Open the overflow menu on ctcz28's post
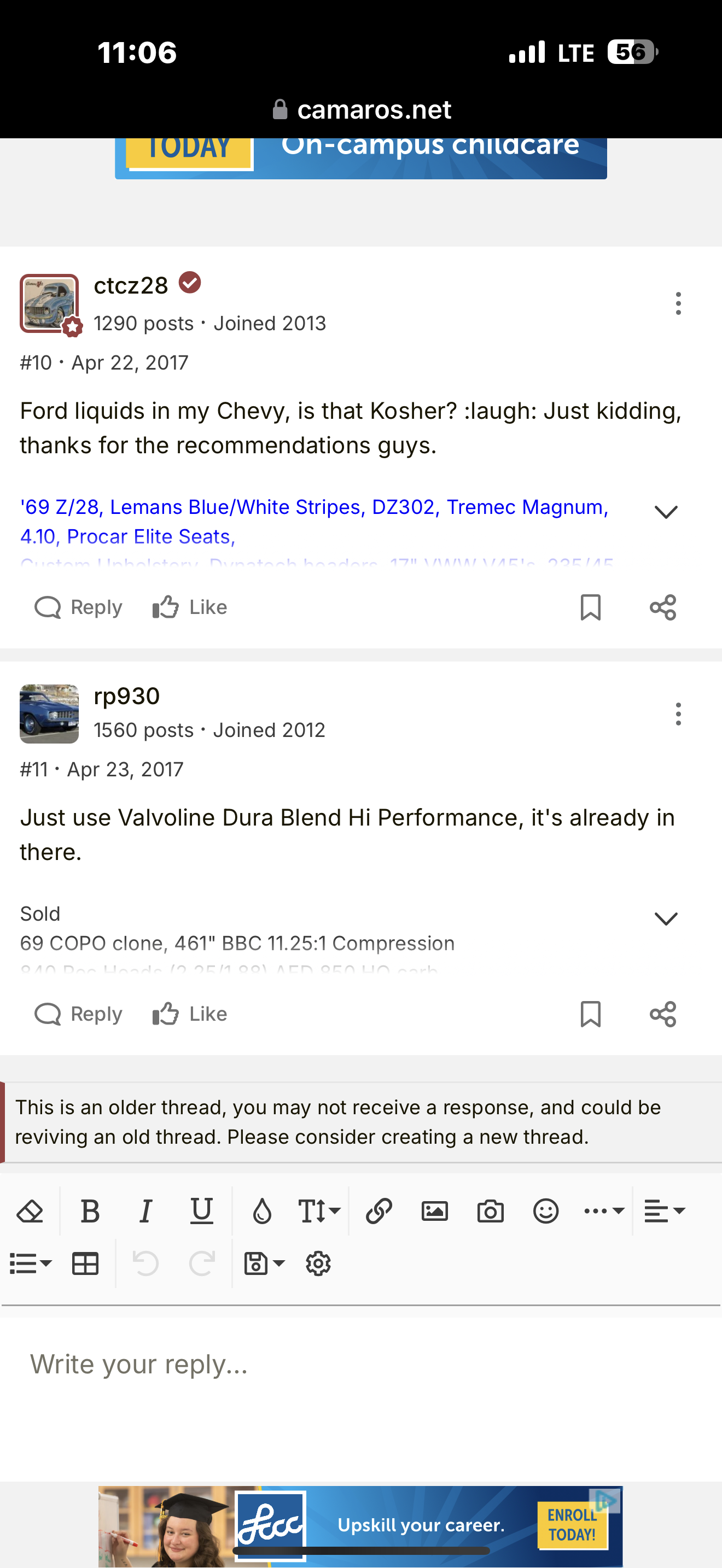The height and width of the screenshot is (1568, 722). click(x=678, y=303)
